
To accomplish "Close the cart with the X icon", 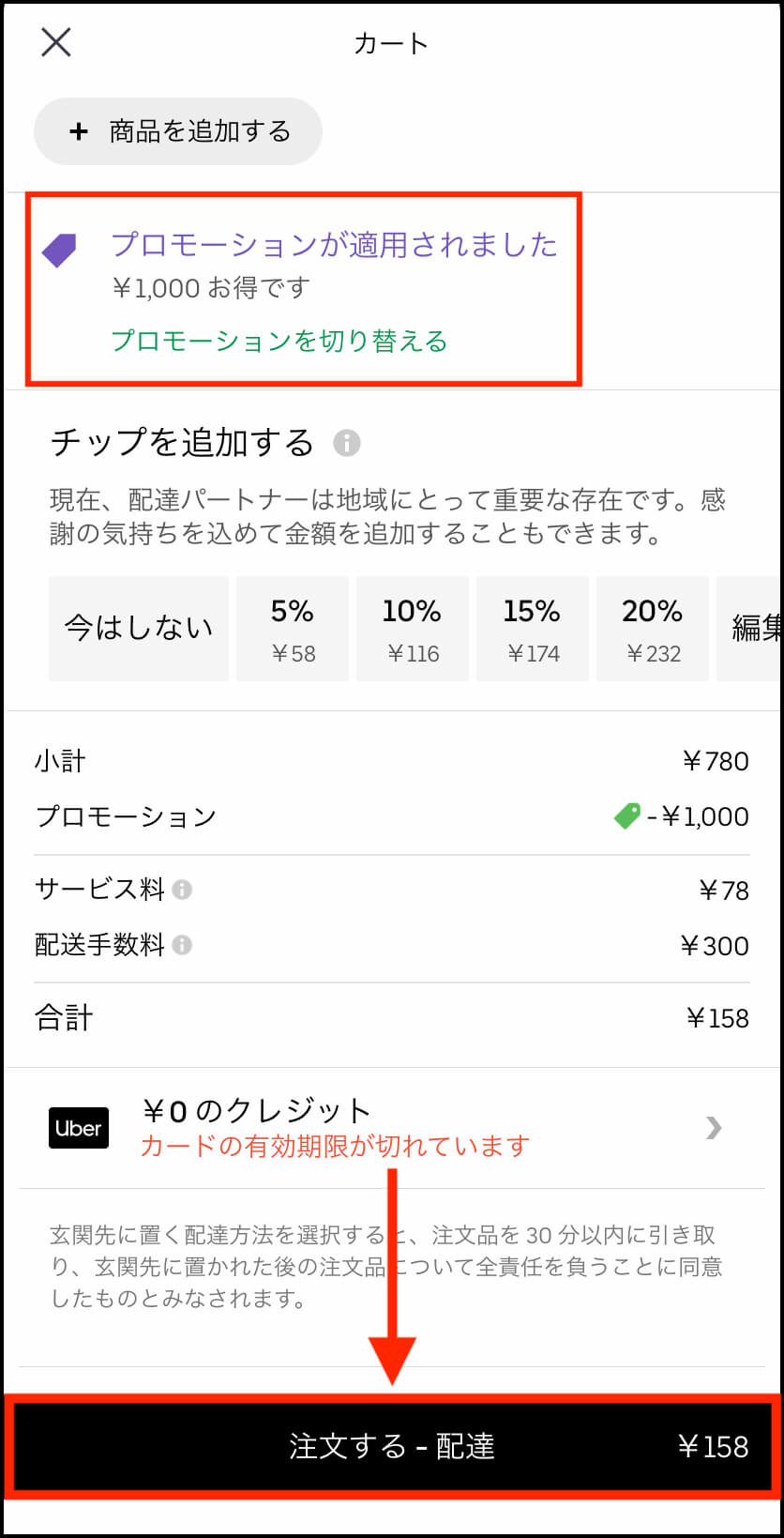I will (x=56, y=42).
